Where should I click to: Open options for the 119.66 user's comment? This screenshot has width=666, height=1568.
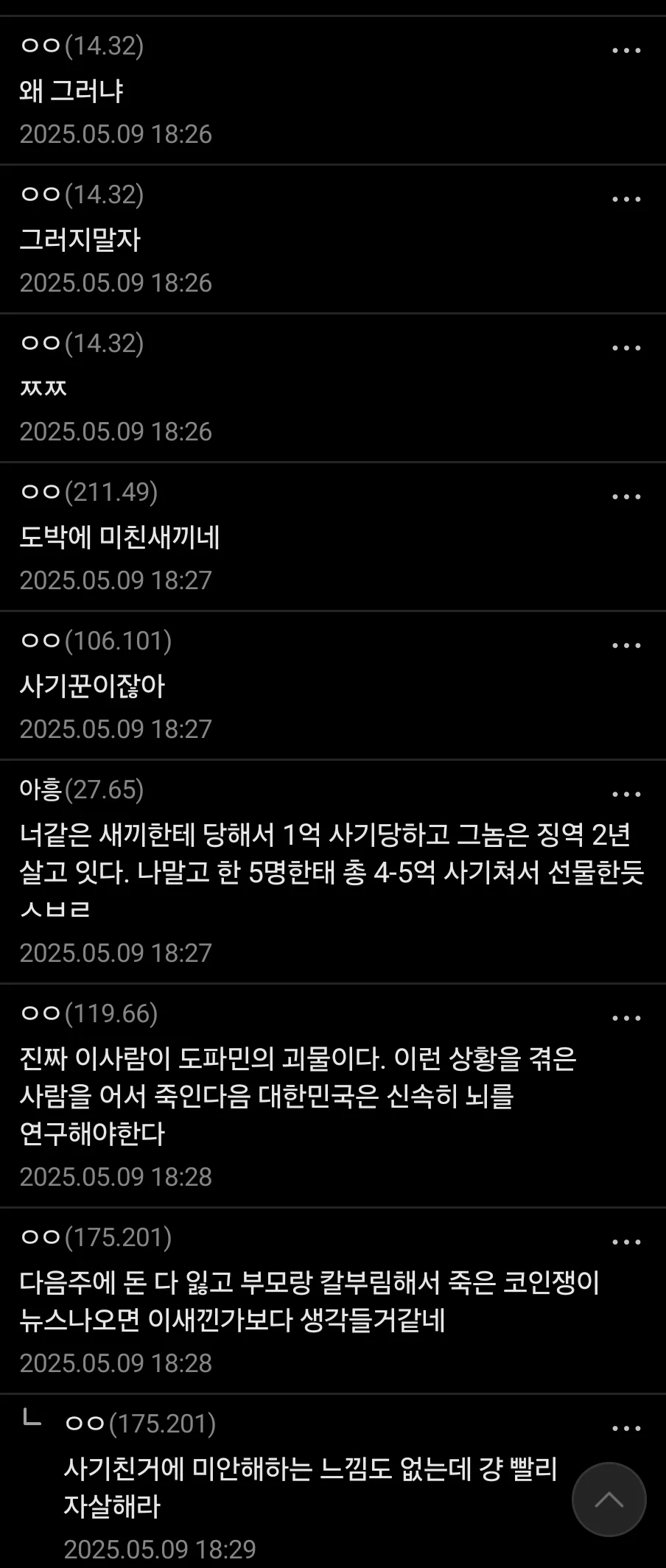point(626,1018)
